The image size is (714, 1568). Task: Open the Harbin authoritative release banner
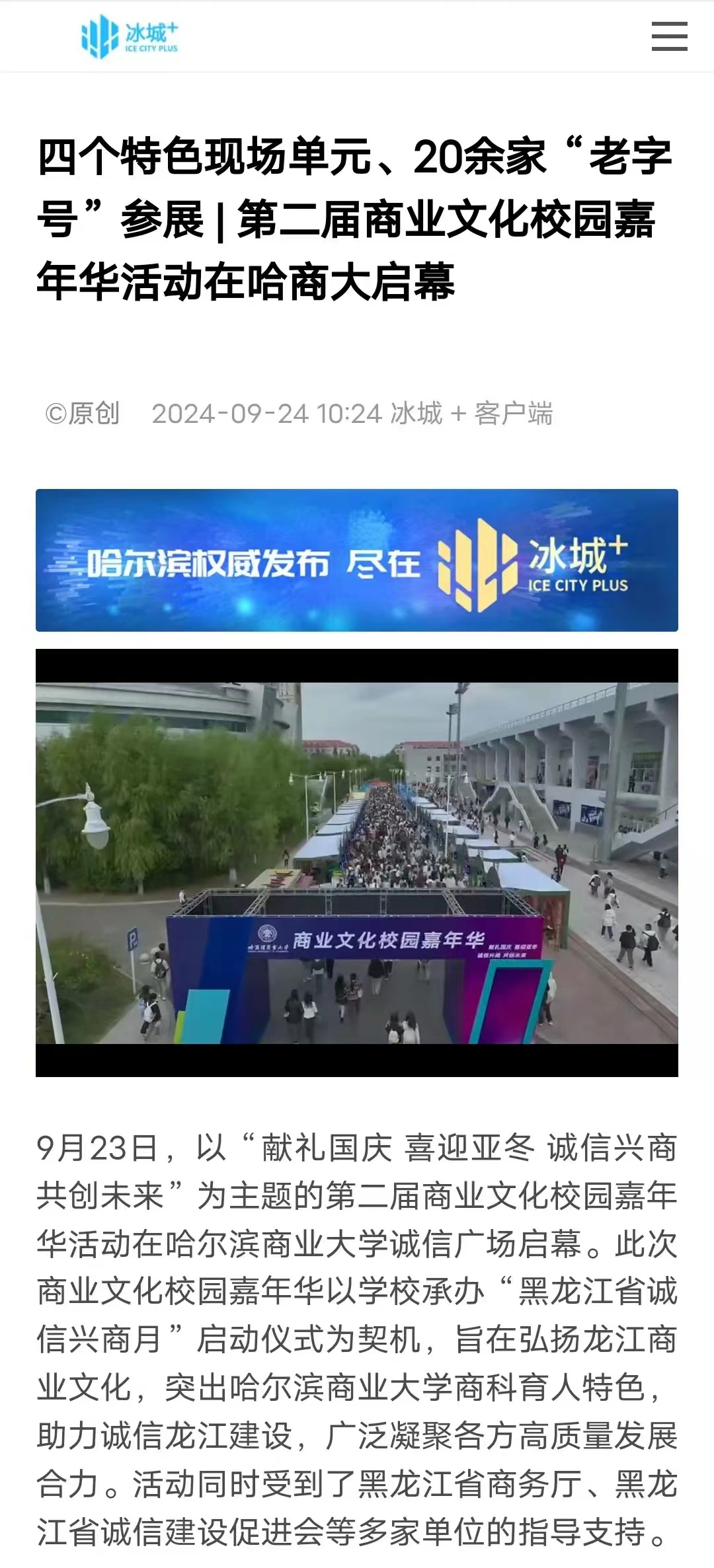pyautogui.click(x=357, y=560)
